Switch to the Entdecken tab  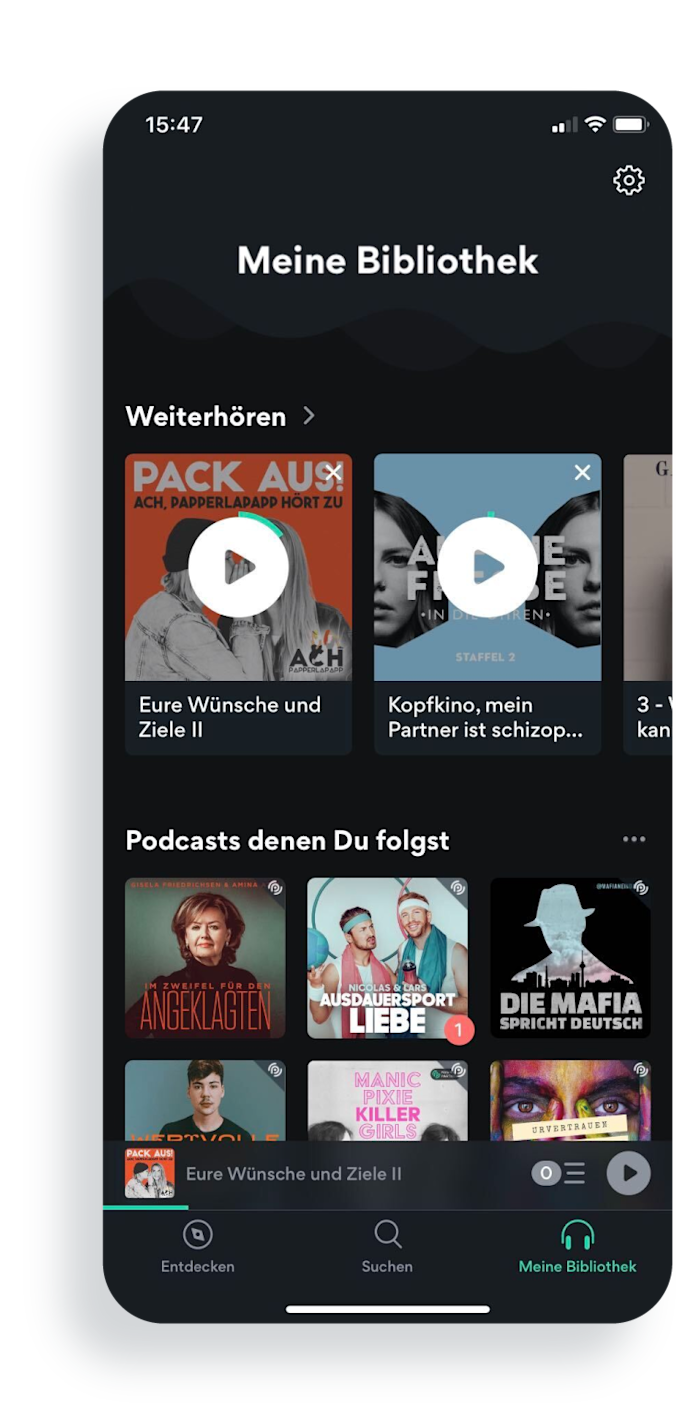198,1246
